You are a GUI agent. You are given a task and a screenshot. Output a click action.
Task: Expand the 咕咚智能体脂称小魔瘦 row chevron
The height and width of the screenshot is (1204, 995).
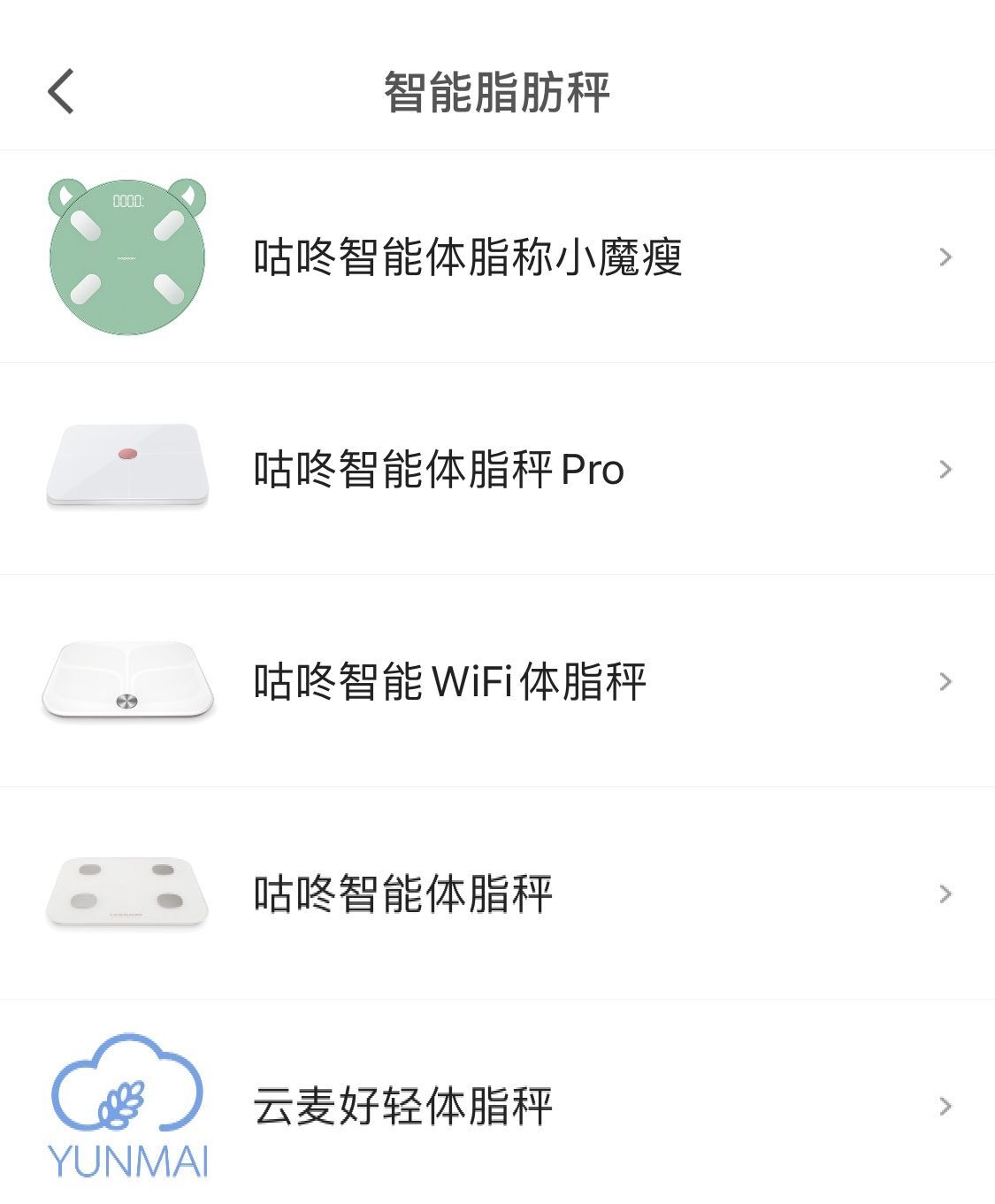pyautogui.click(x=946, y=255)
